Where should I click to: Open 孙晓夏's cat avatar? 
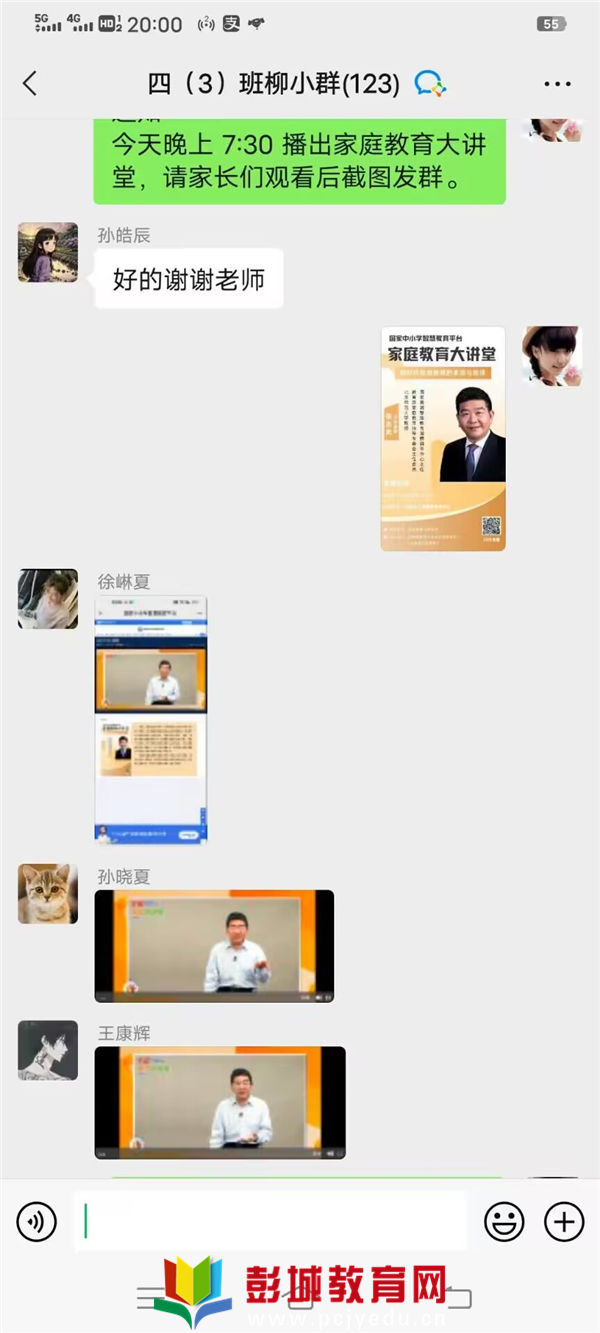coord(48,894)
